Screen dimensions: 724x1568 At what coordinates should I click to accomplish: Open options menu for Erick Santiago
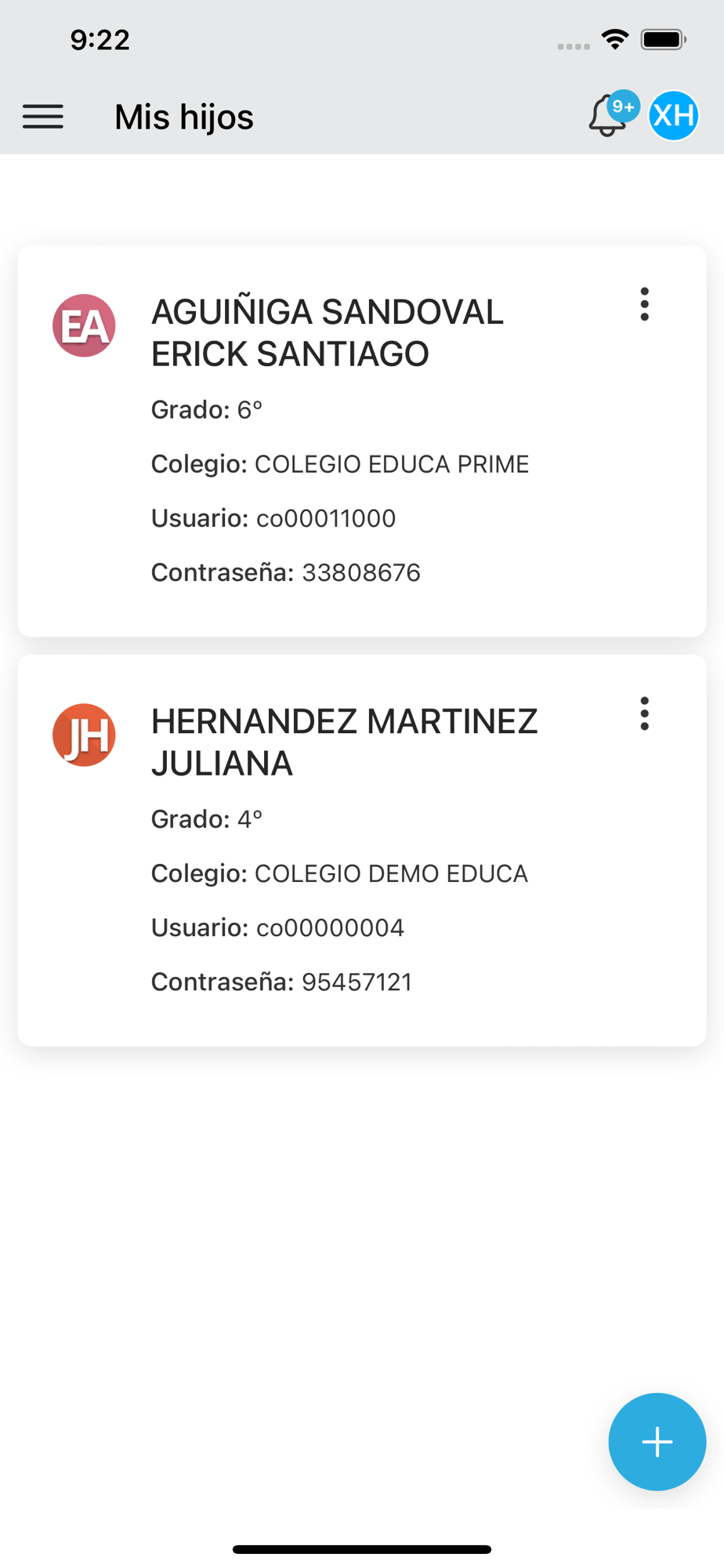pos(644,304)
